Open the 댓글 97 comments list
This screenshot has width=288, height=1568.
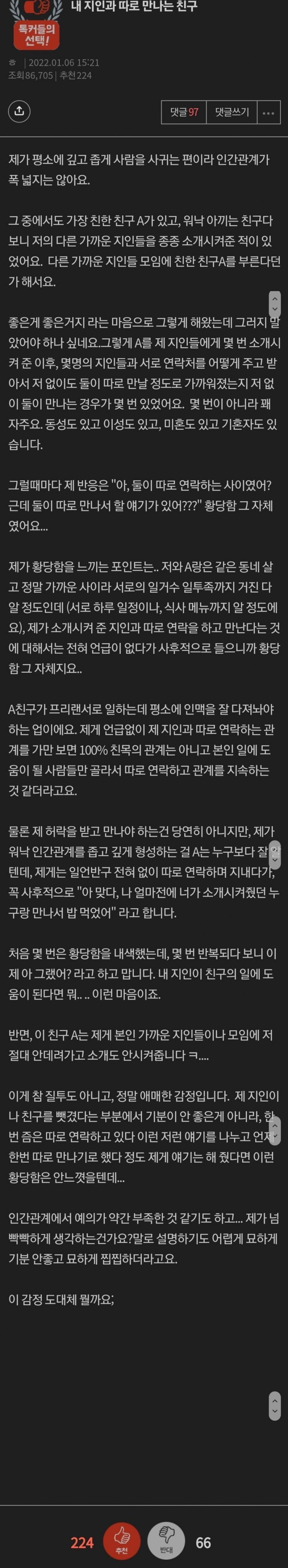coord(184,112)
